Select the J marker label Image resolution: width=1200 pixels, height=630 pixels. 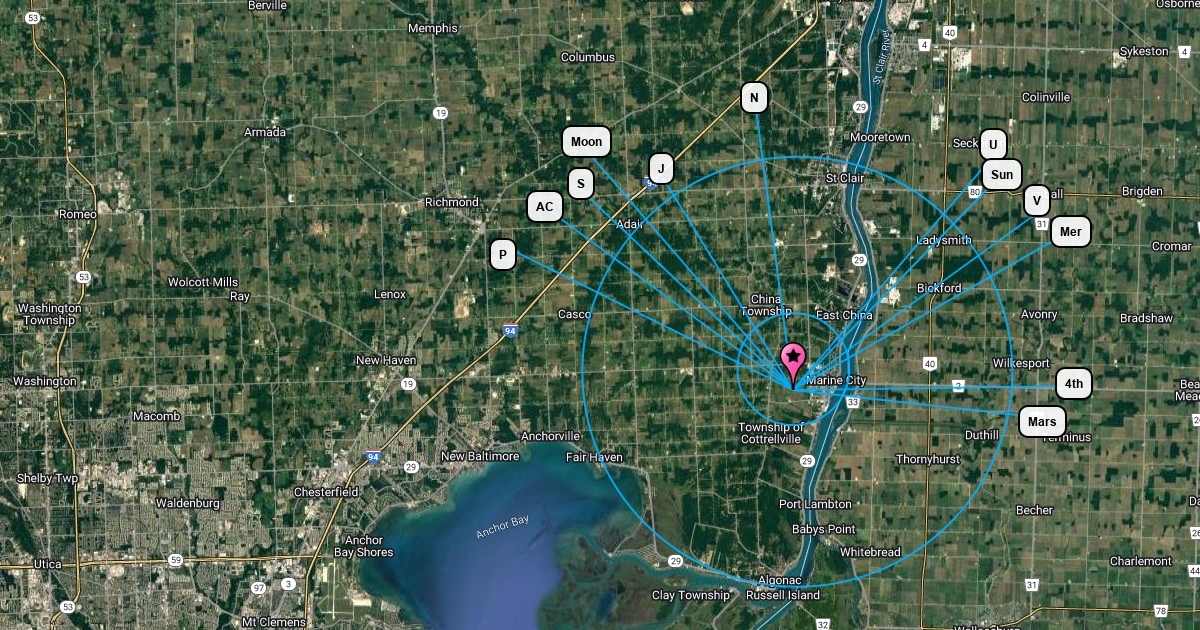[661, 168]
